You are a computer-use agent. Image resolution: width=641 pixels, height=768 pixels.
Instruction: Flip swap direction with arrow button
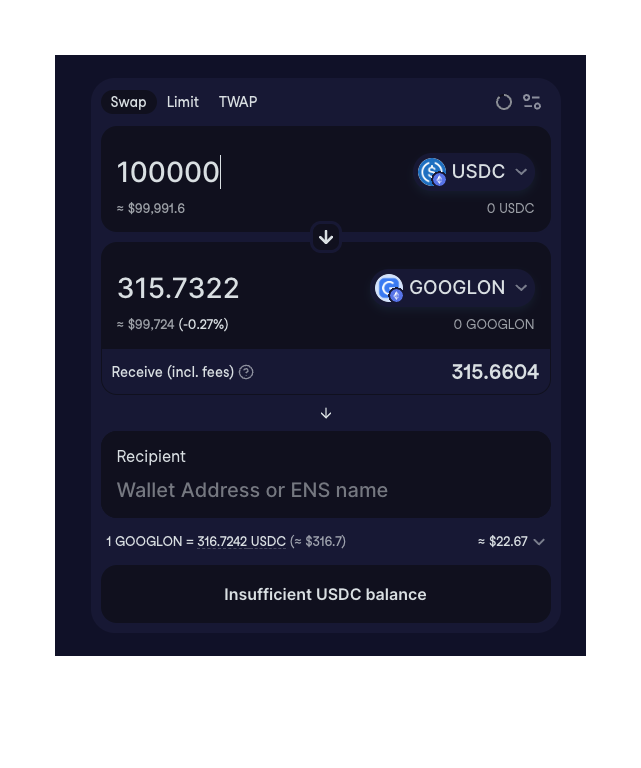(326, 237)
